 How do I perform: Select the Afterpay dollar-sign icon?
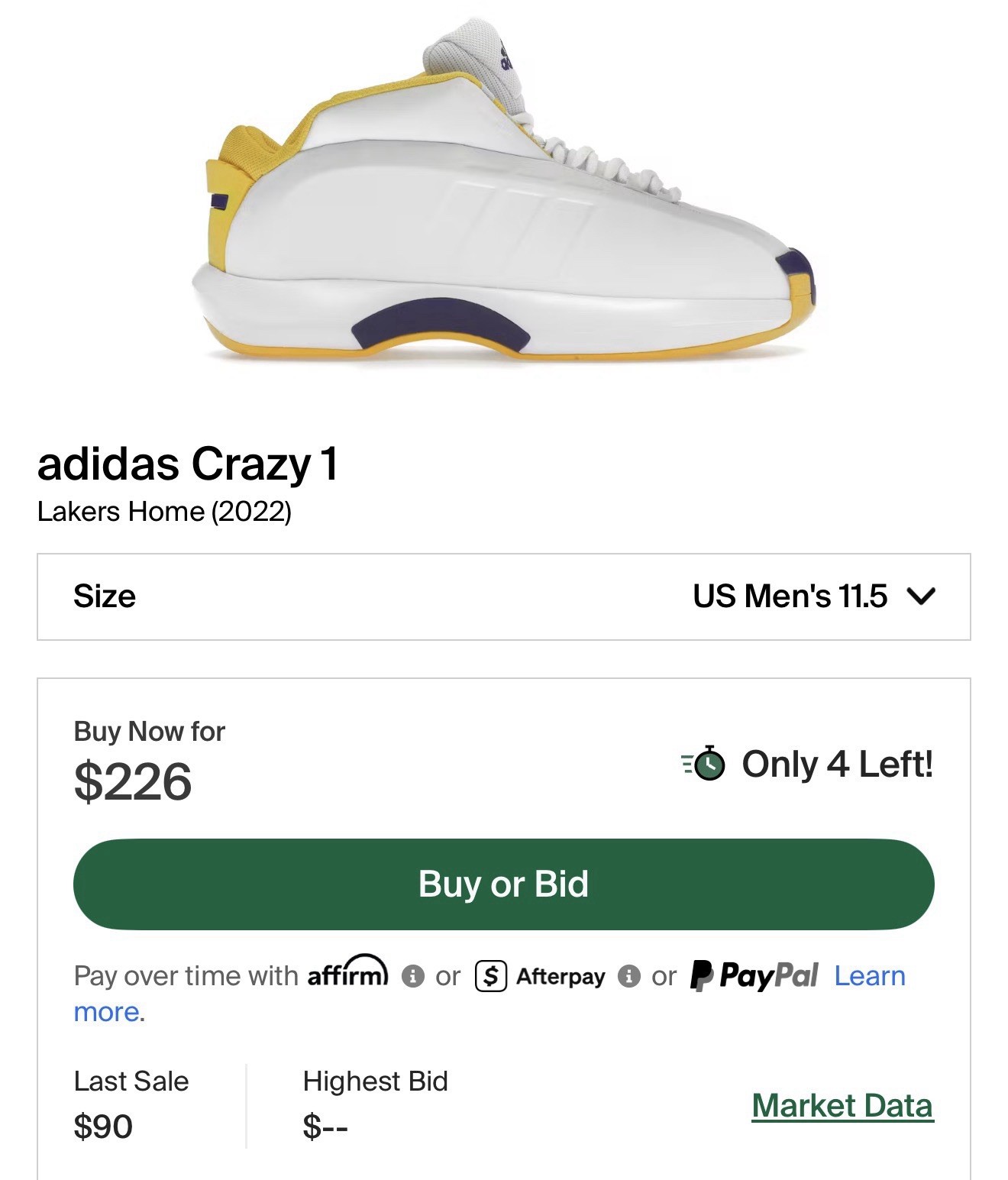pos(492,975)
